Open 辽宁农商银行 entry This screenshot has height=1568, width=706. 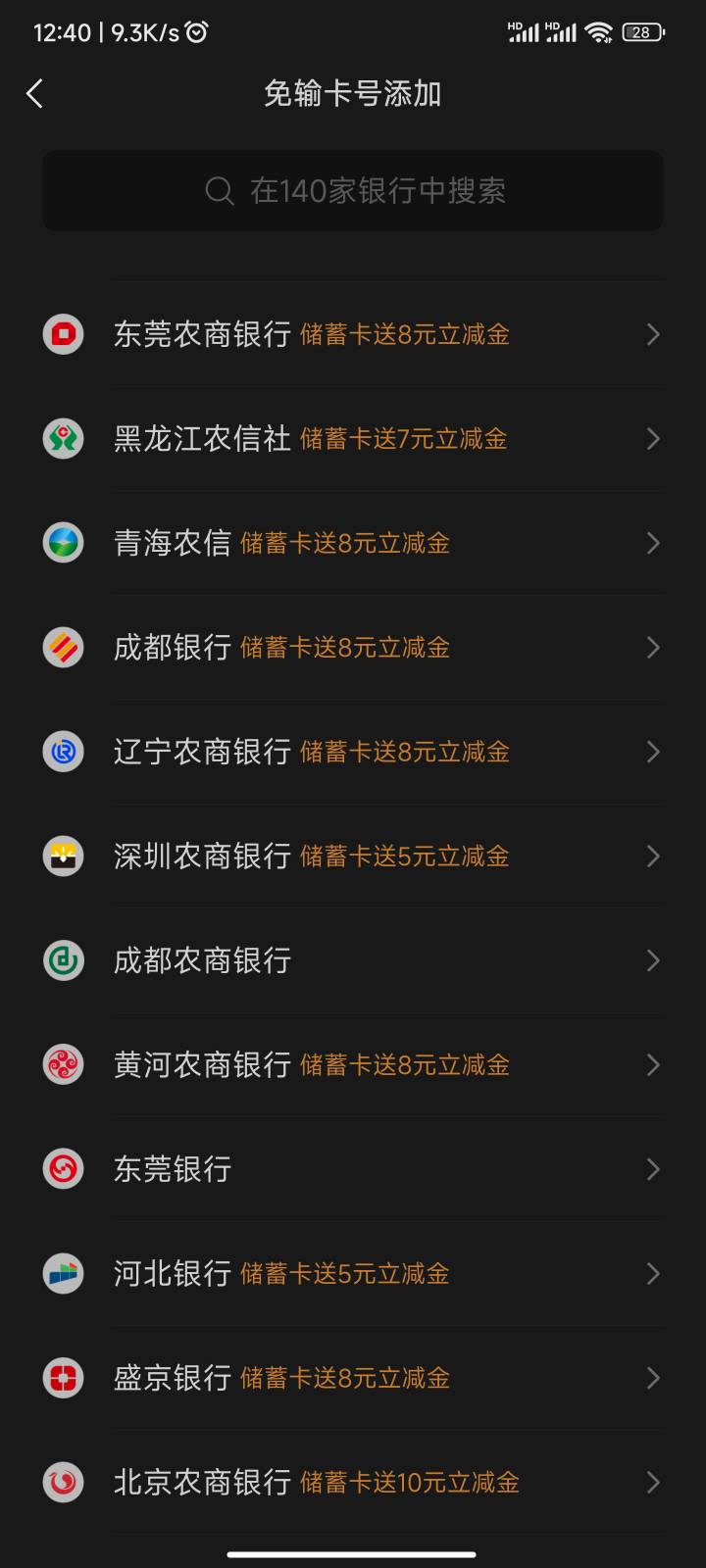tap(353, 752)
